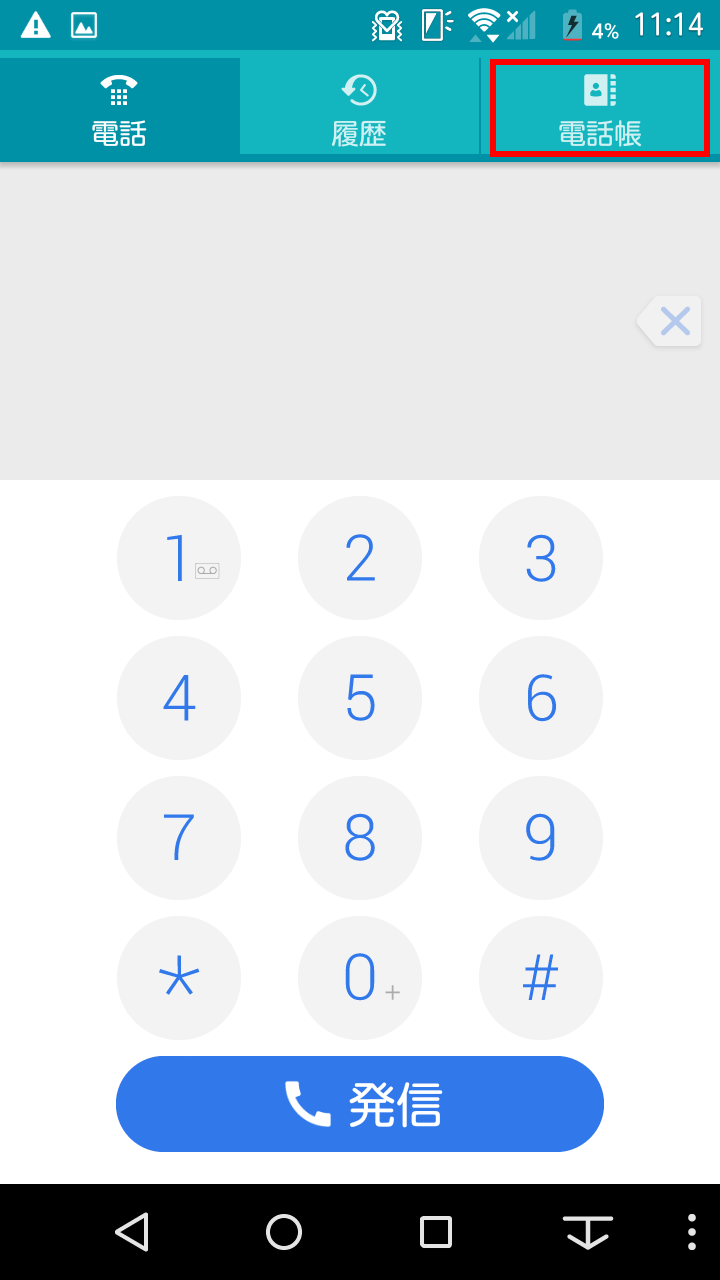Screen dimensions: 720x1280
Task: Enter digit 2 on keypad
Action: click(x=360, y=558)
